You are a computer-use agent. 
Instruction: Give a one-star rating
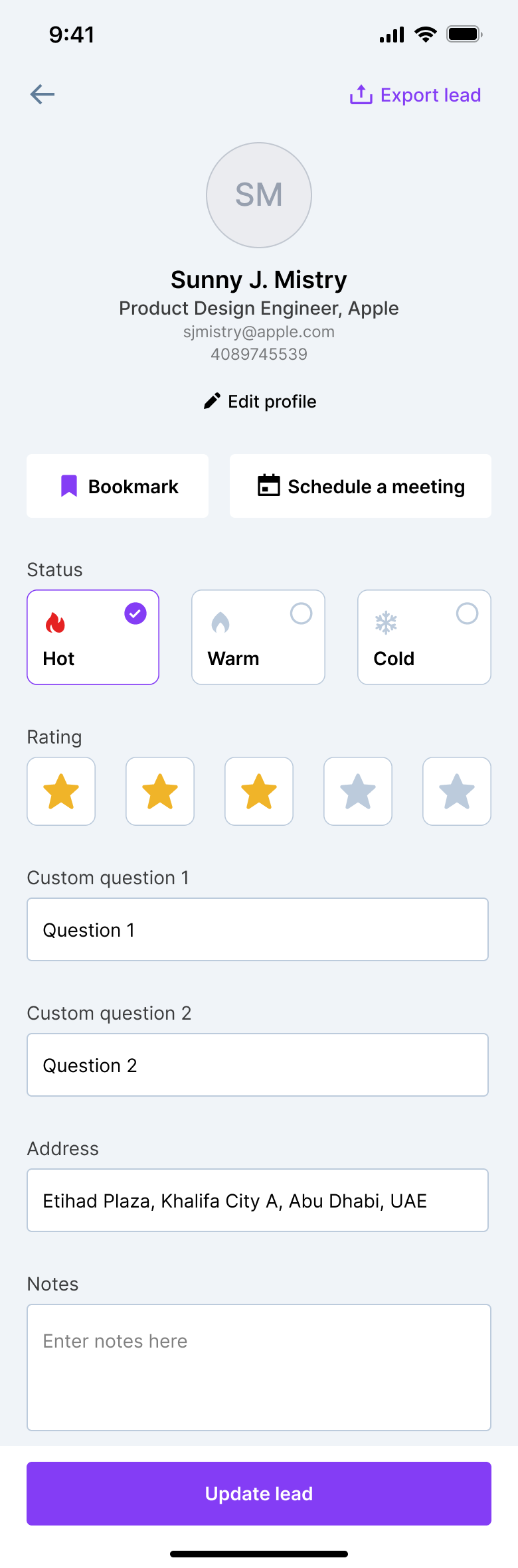[x=61, y=791]
